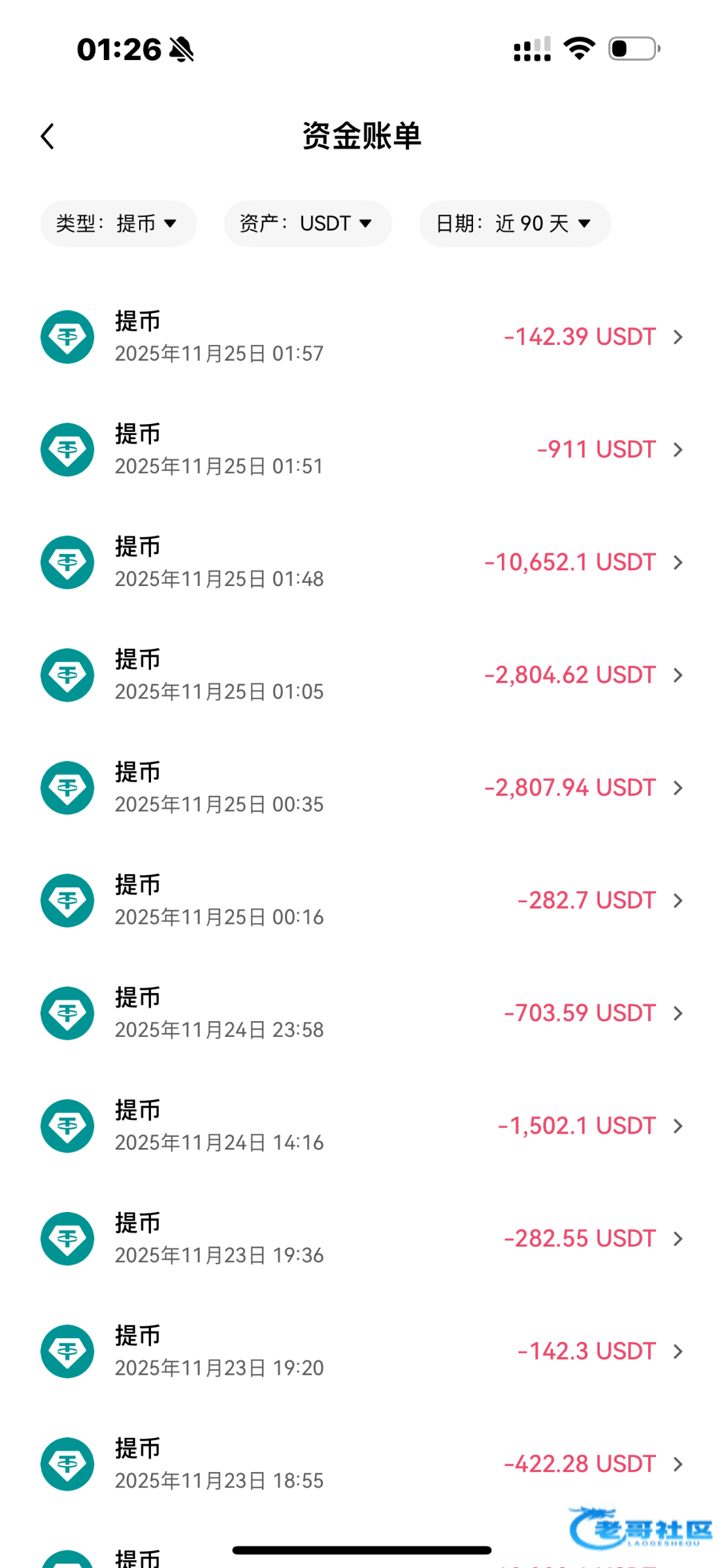Go back from the 资金账单 page
The image size is (724, 1568).
click(x=48, y=137)
